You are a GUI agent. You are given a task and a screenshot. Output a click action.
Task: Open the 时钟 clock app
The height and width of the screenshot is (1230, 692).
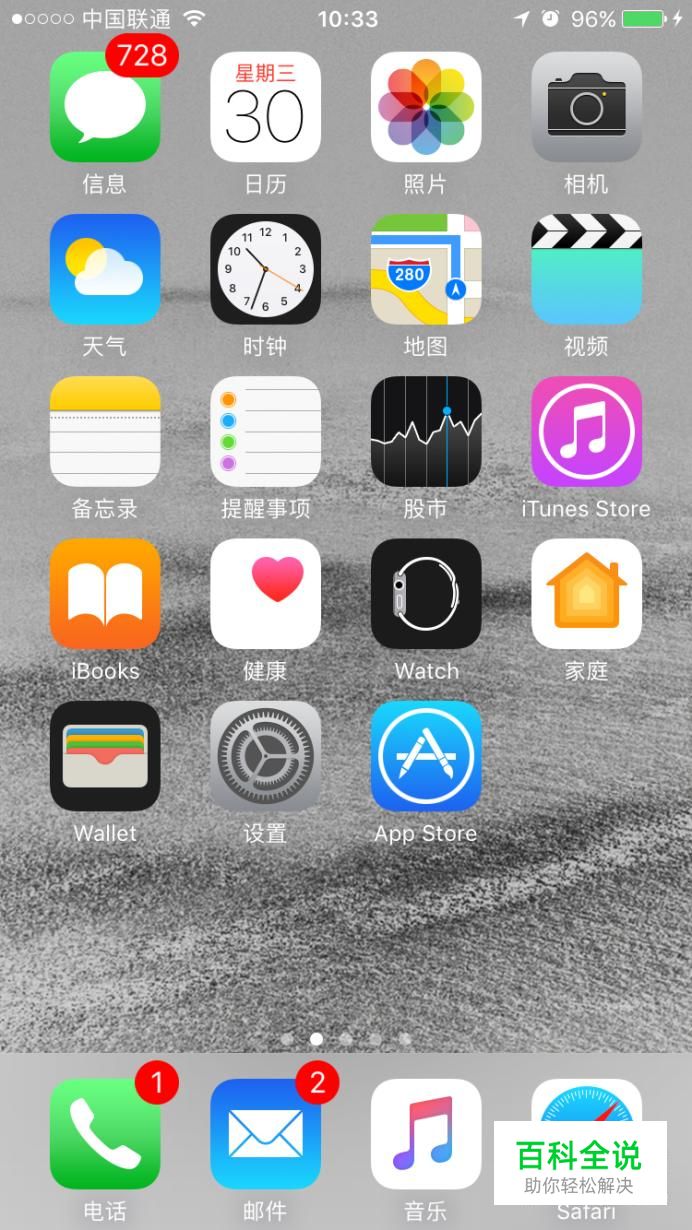point(265,269)
